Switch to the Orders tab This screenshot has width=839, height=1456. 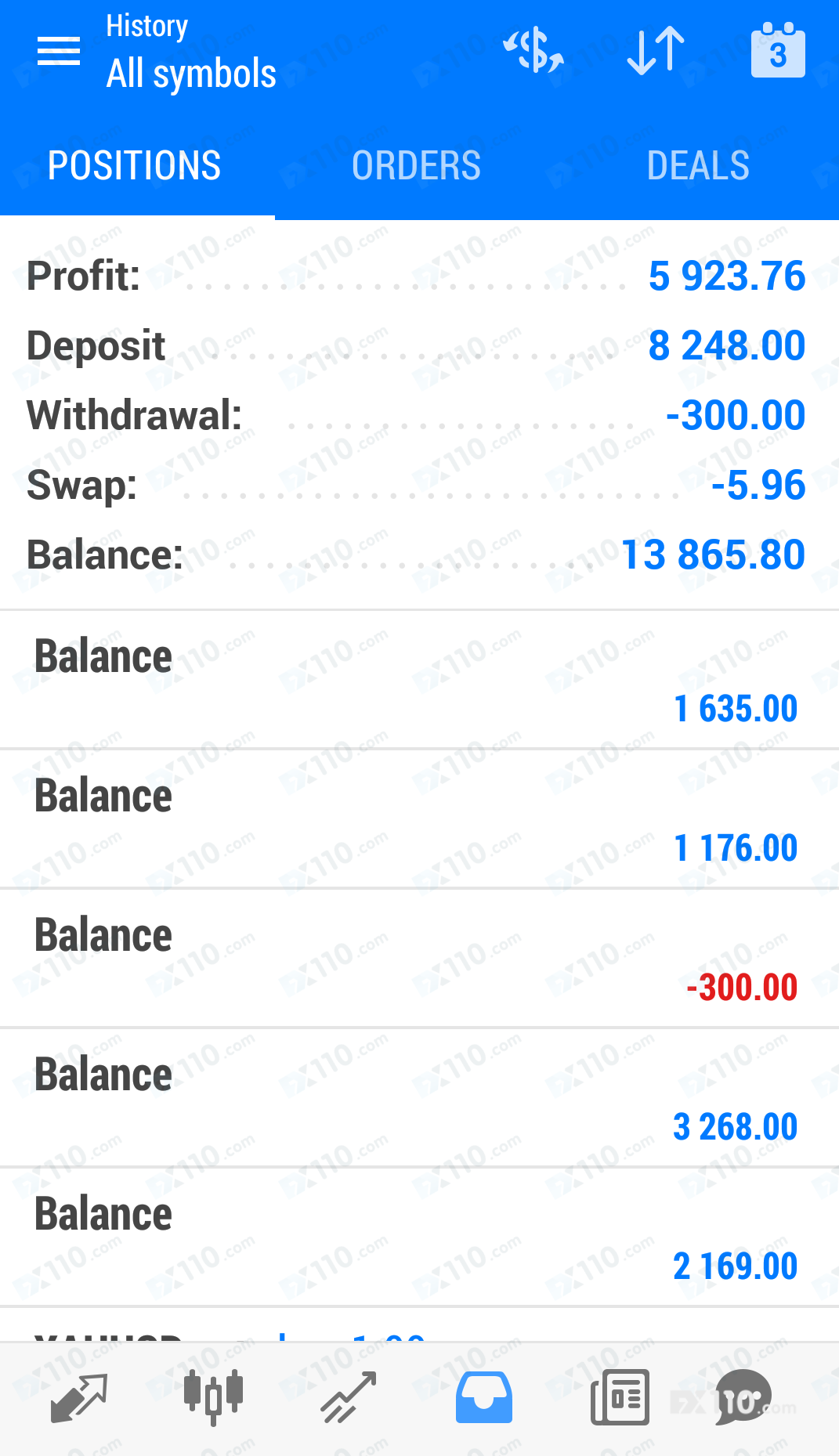(x=416, y=166)
